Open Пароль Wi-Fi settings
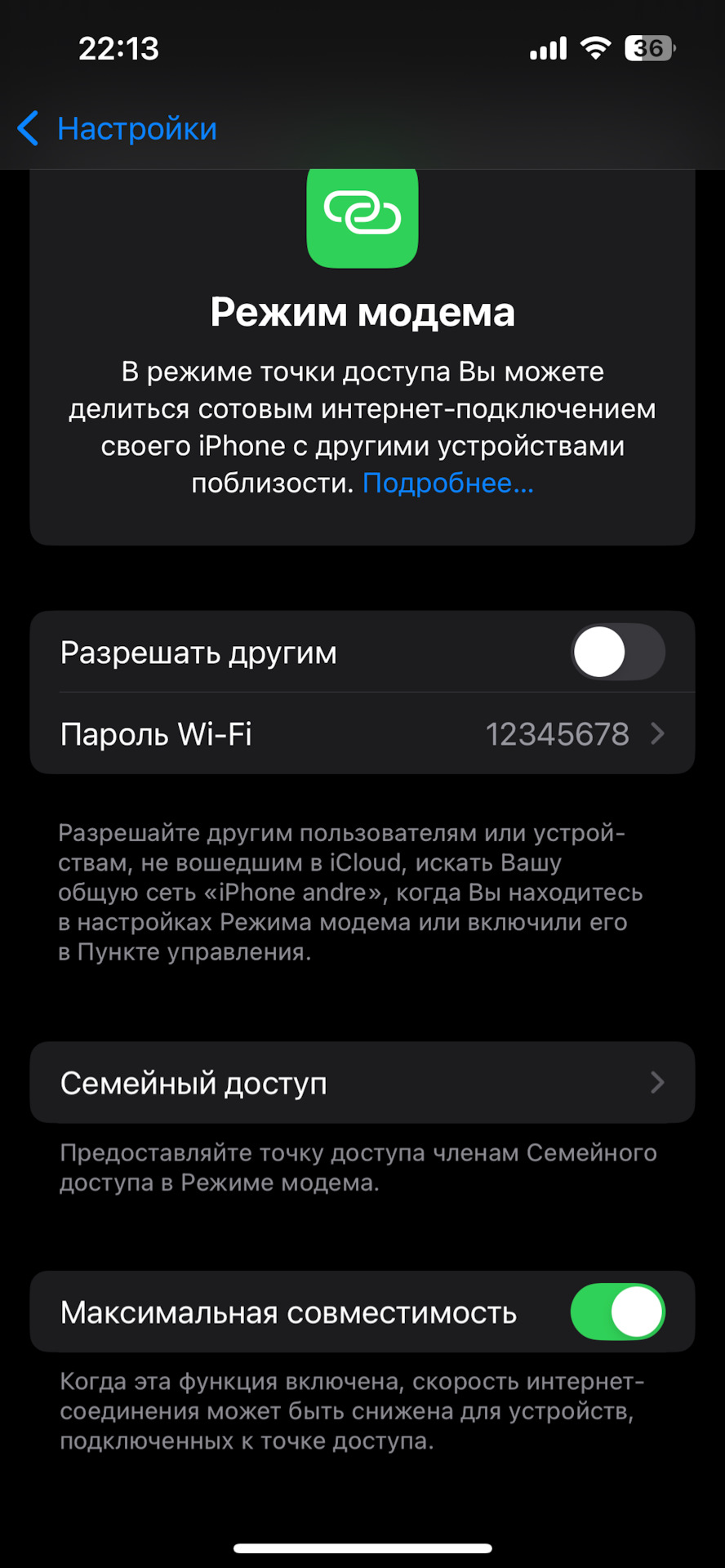The height and width of the screenshot is (1568, 725). (x=362, y=734)
